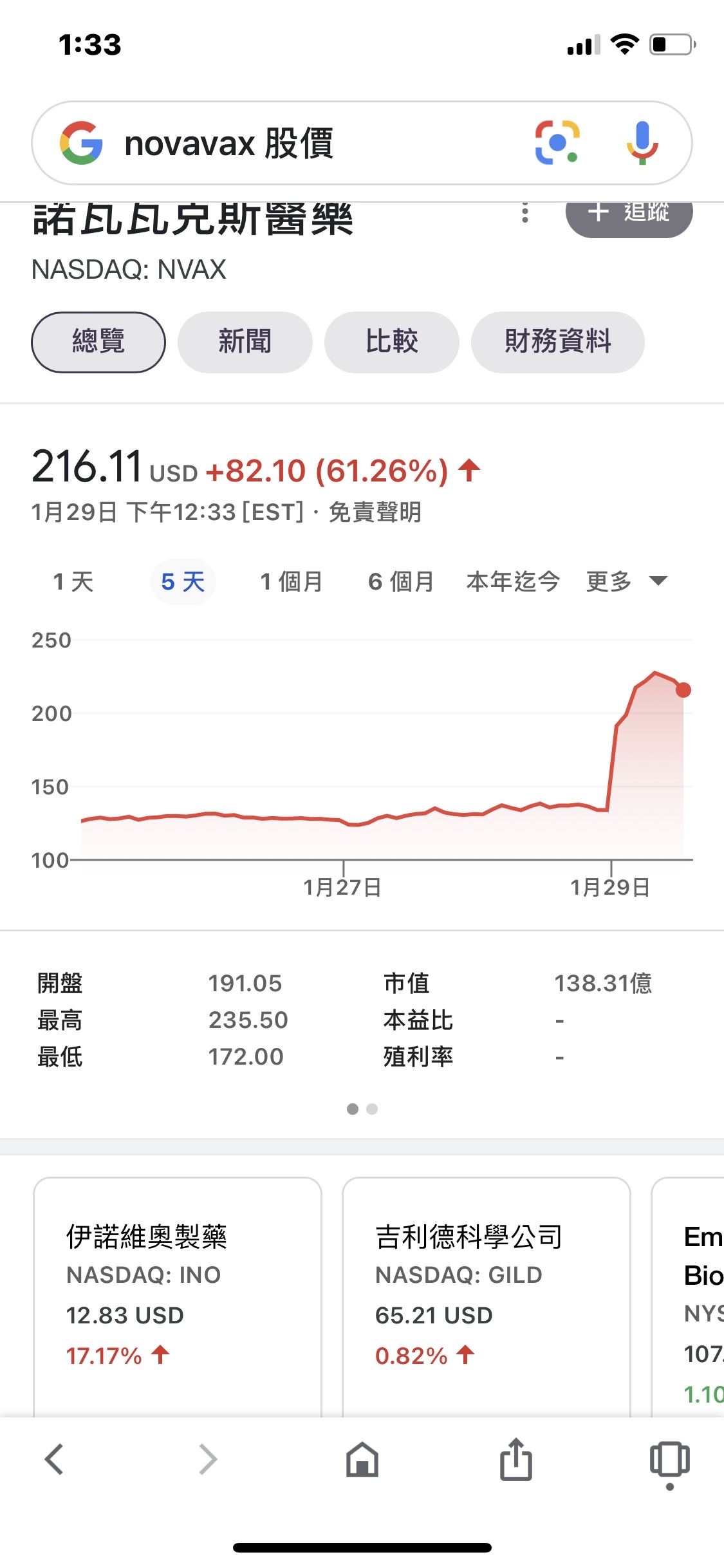Start voice search with microphone
The image size is (724, 1568).
[642, 142]
